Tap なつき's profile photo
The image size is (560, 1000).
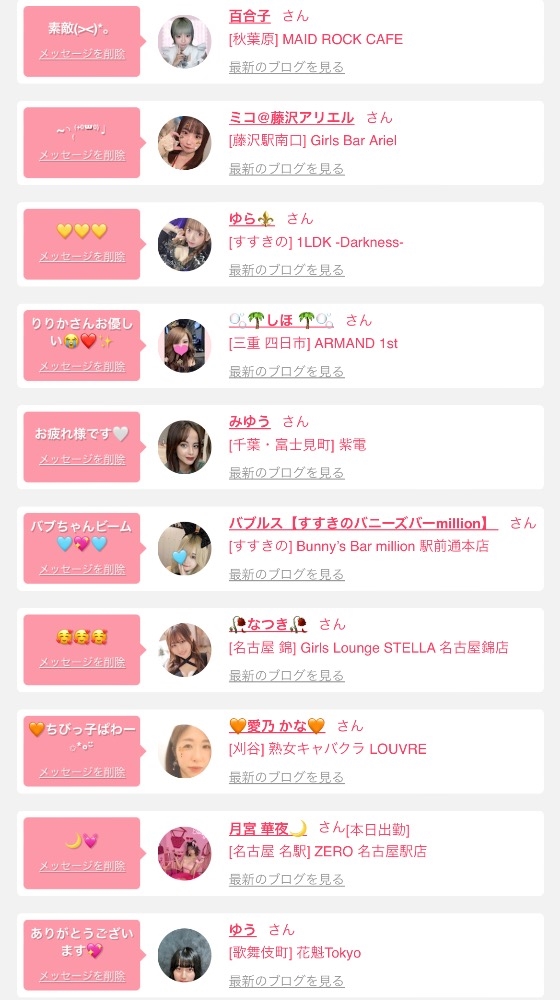(x=184, y=650)
